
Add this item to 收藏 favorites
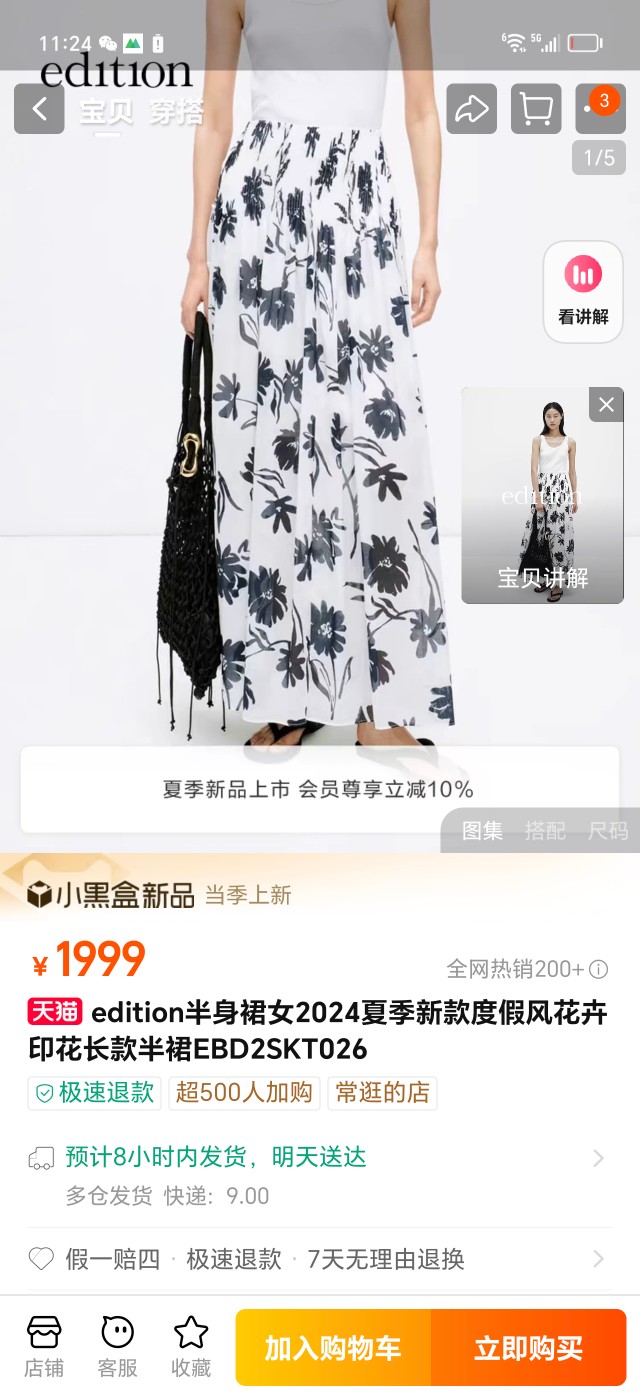(190, 1346)
